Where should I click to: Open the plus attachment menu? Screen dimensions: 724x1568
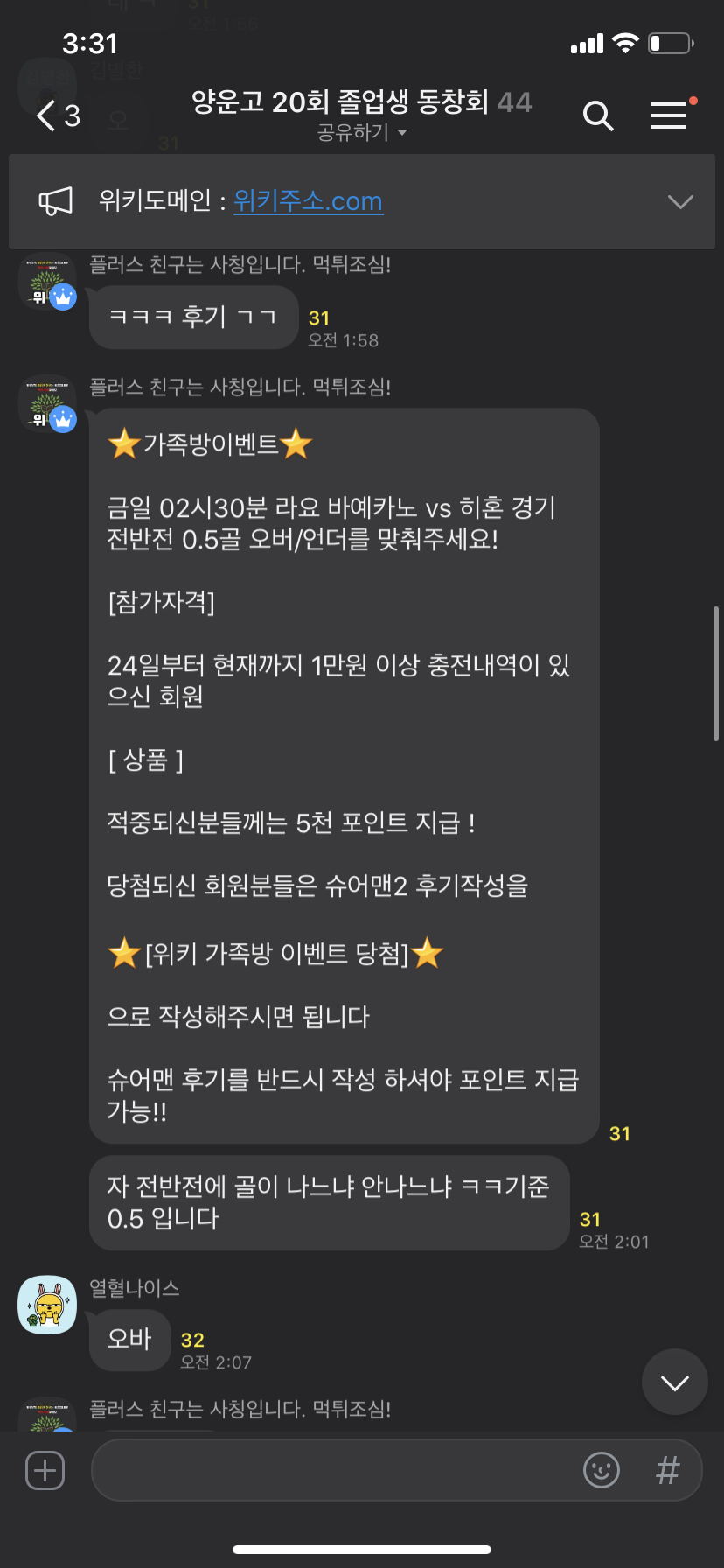click(45, 1470)
